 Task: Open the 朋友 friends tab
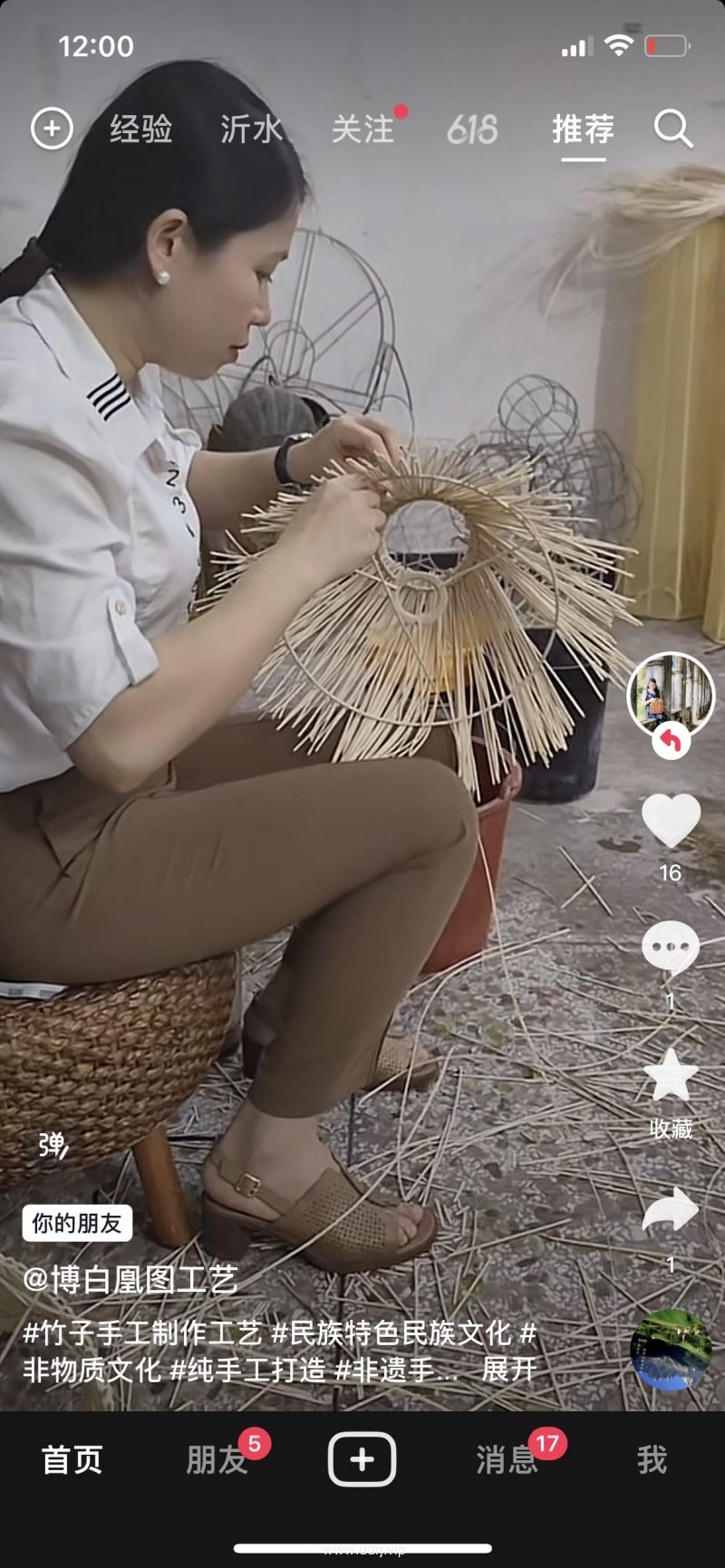(x=216, y=1459)
